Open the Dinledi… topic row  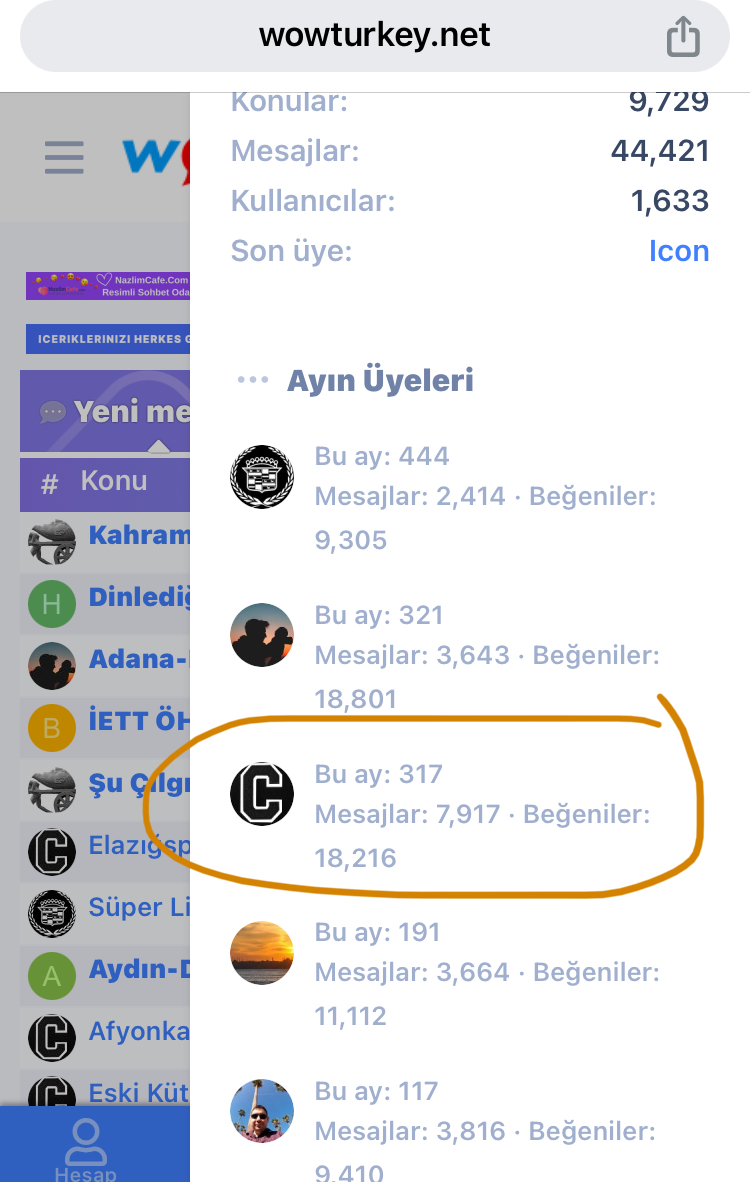click(138, 597)
